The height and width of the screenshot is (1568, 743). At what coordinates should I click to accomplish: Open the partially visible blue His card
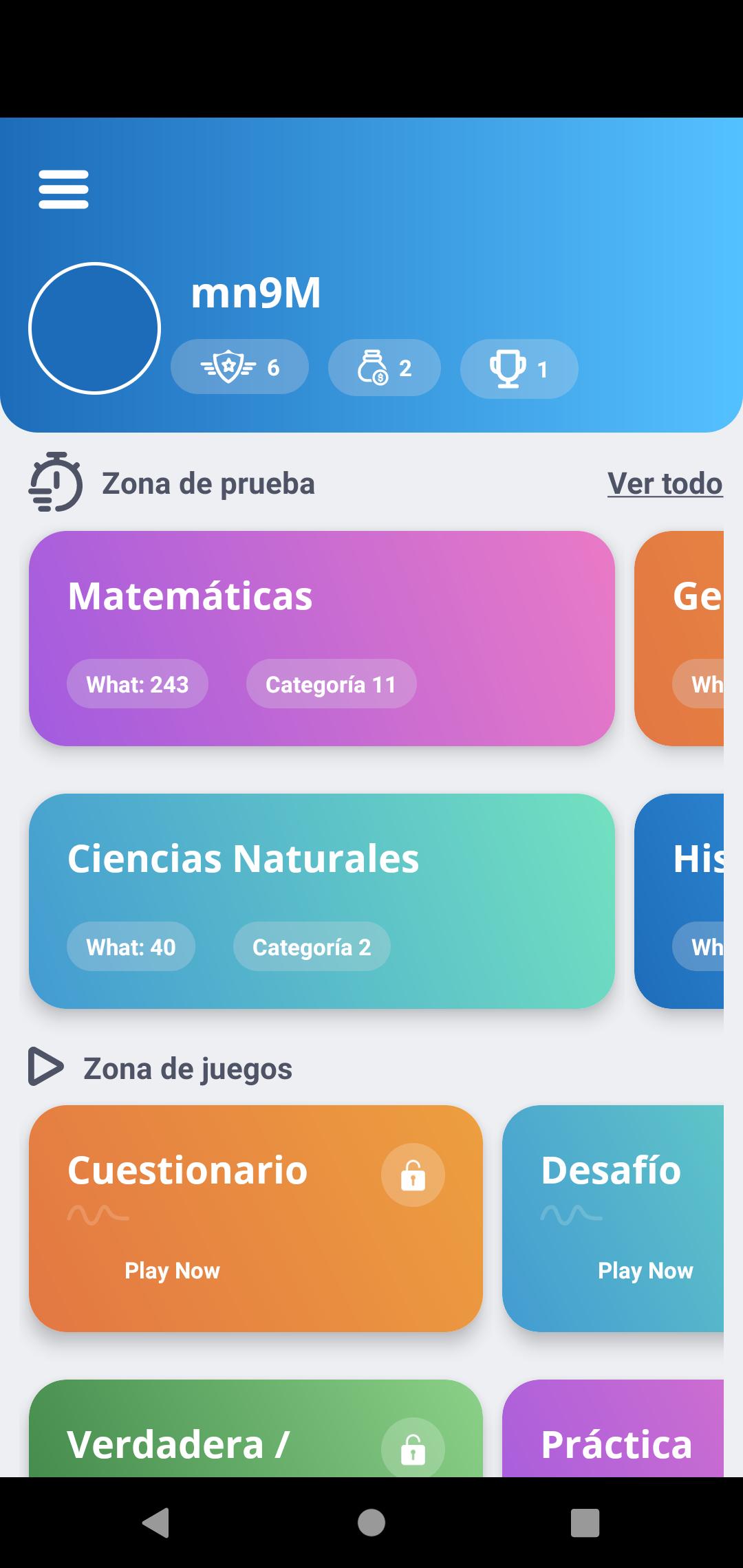coord(680,901)
